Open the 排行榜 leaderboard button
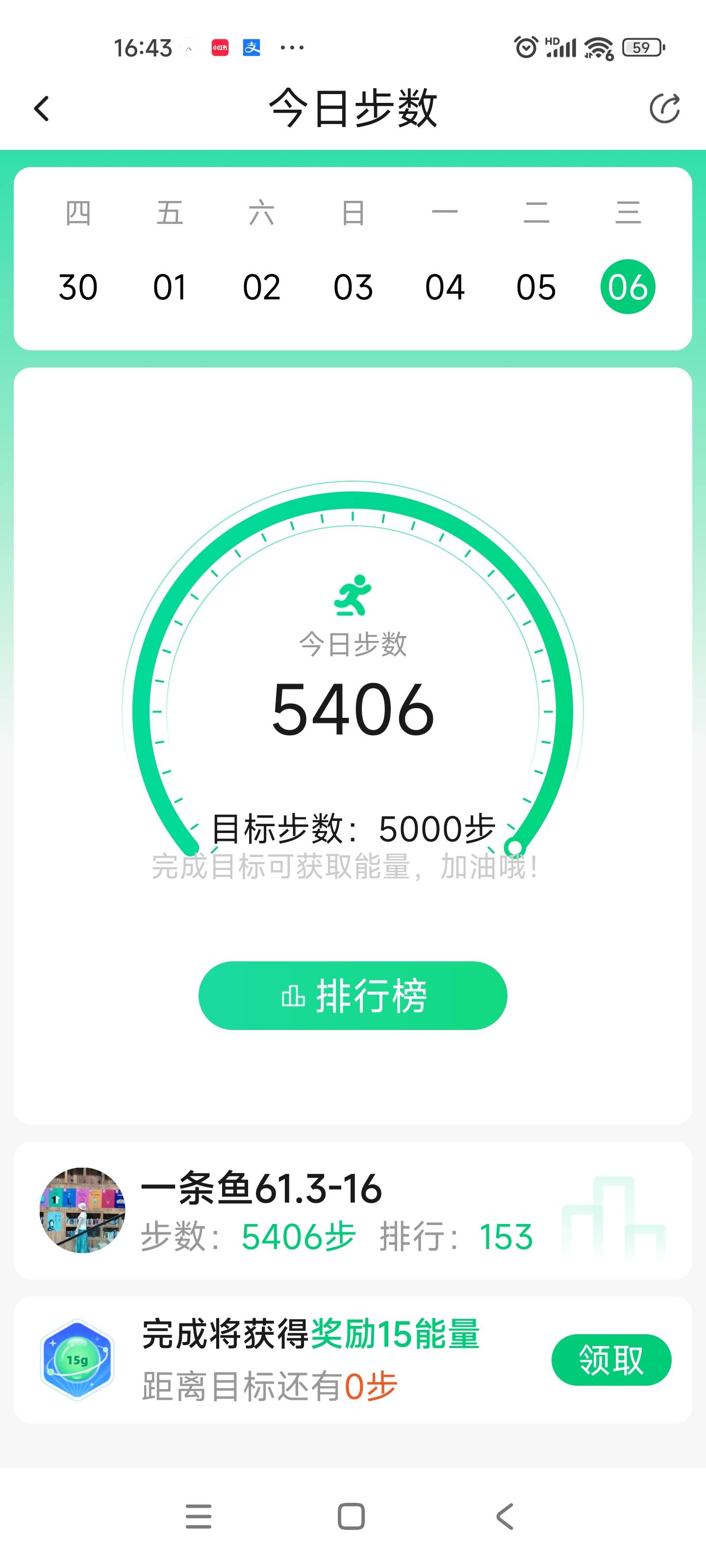This screenshot has width=706, height=1568. [x=353, y=995]
